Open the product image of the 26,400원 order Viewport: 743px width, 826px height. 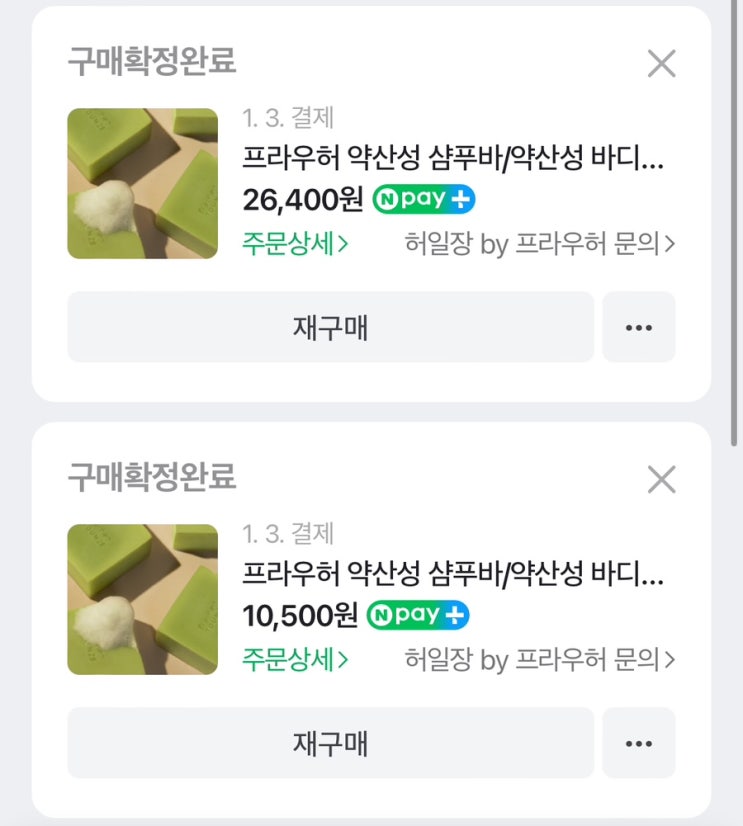(142, 183)
